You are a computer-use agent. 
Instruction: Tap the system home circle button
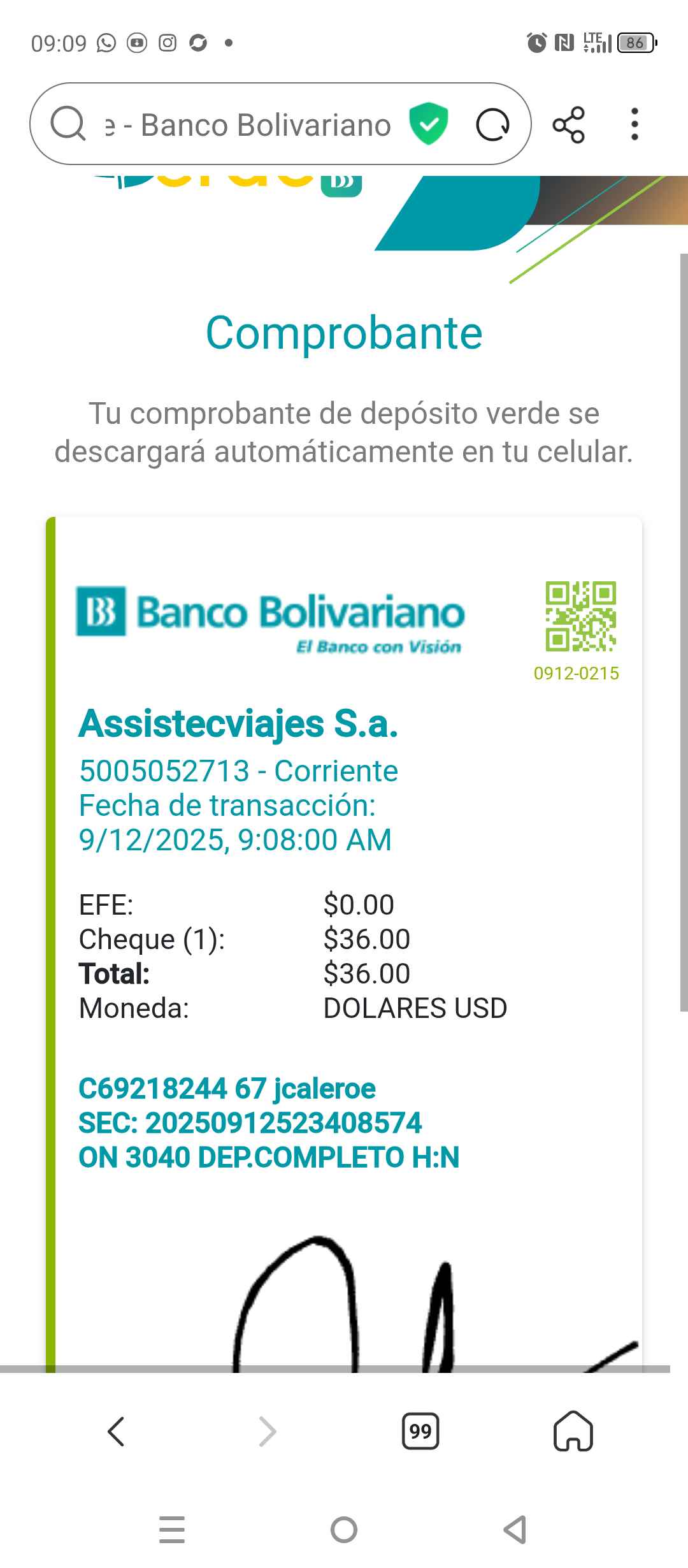[x=344, y=1529]
